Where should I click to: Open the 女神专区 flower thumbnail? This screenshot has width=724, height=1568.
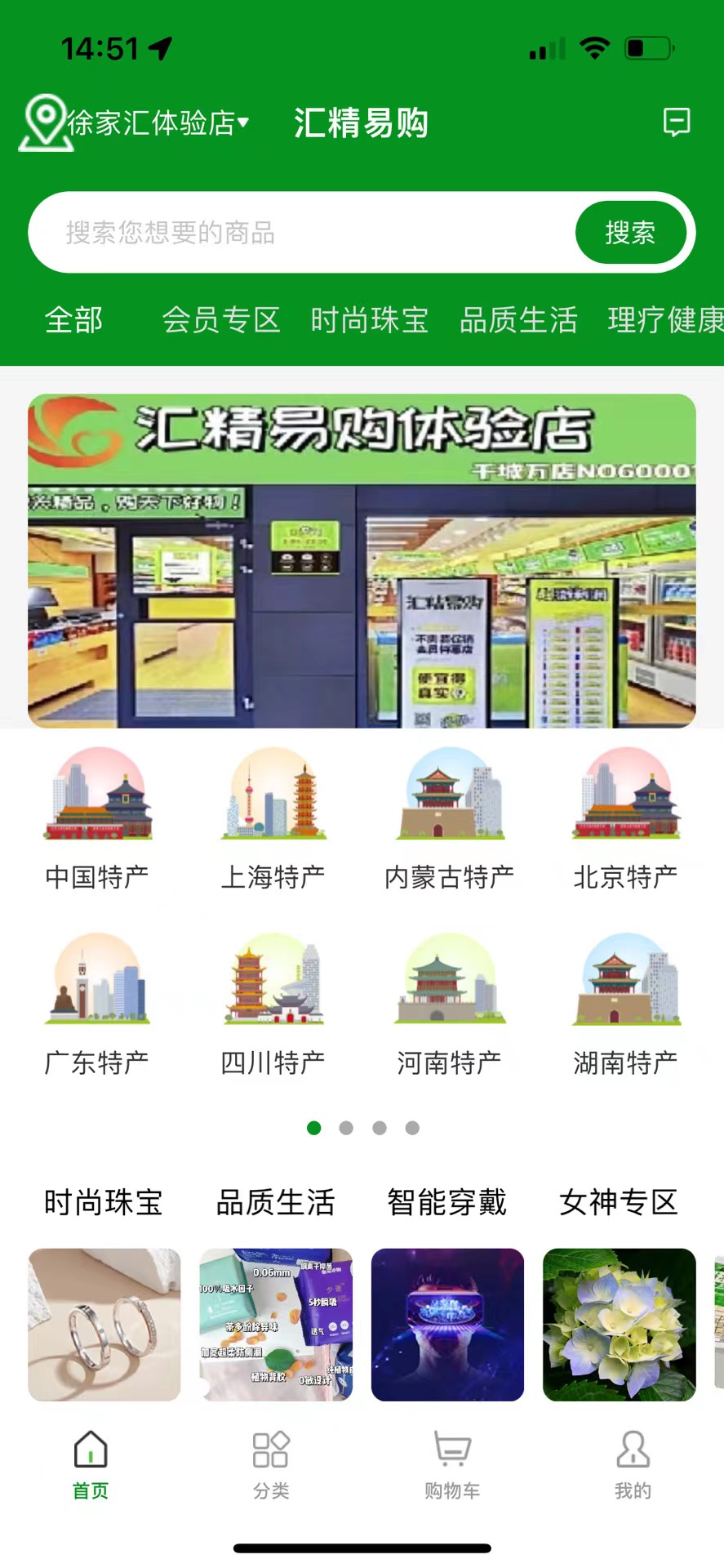(619, 1324)
